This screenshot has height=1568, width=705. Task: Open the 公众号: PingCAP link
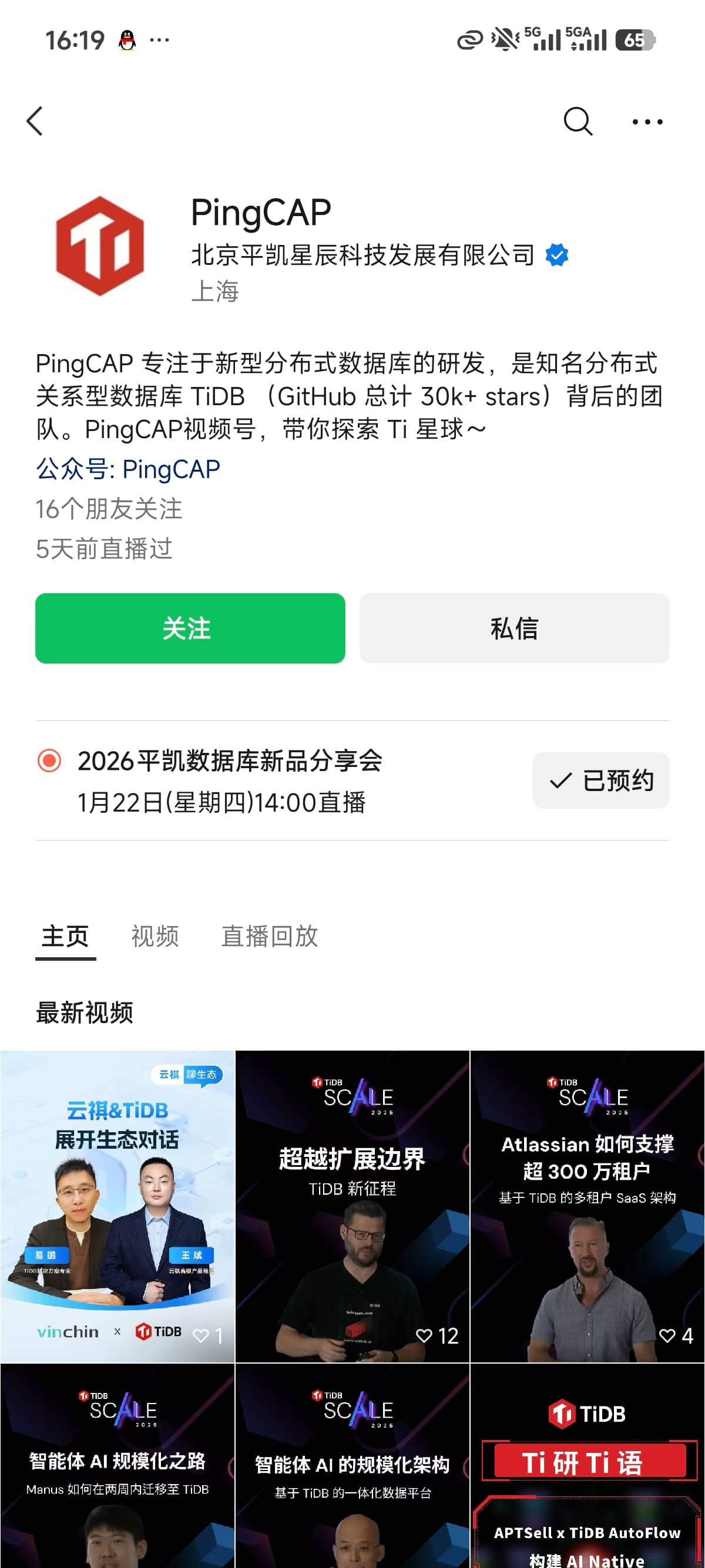click(x=128, y=469)
